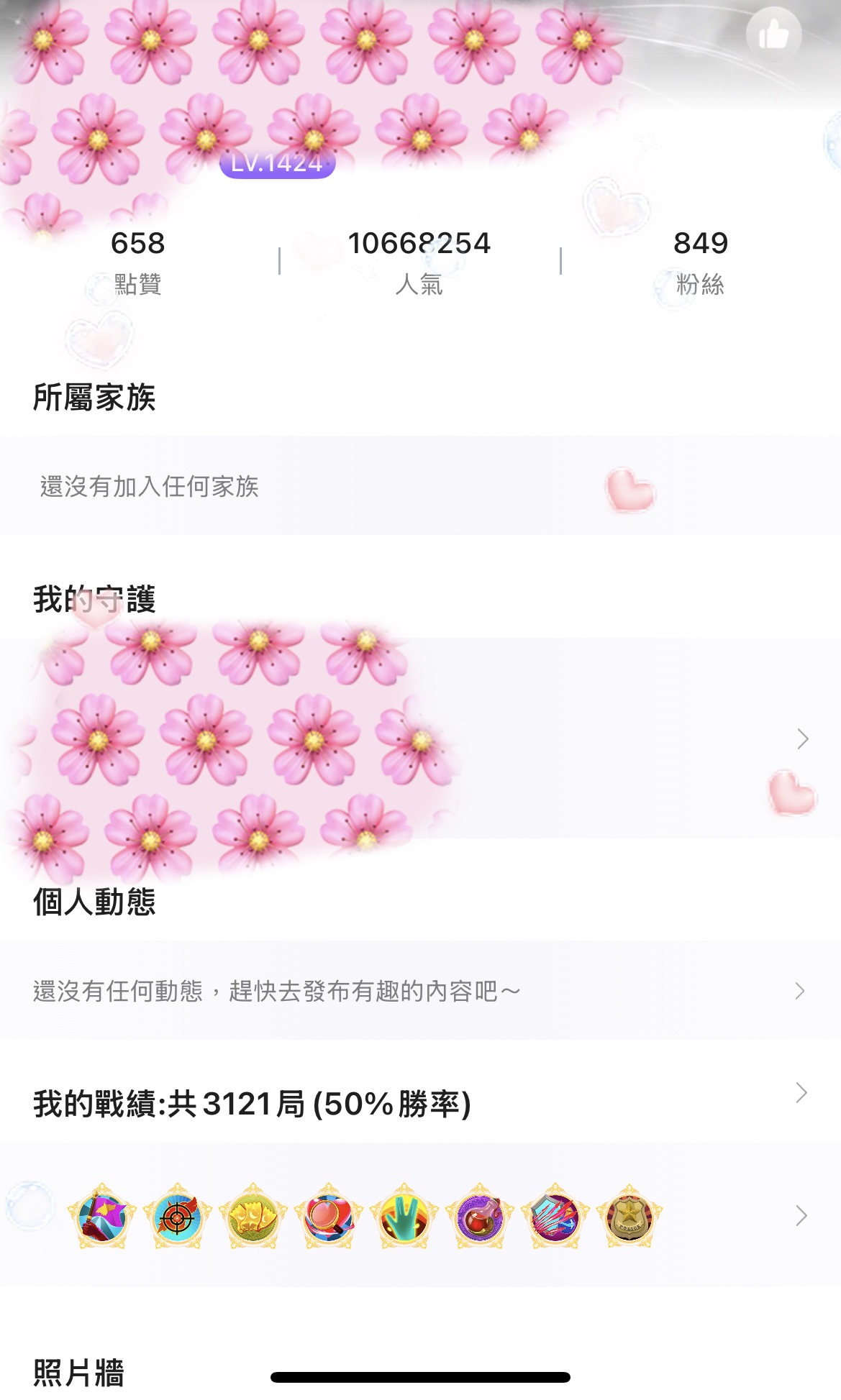This screenshot has height=1400, width=841.
Task: Tap the thumbs-up like icon
Action: pyautogui.click(x=773, y=34)
